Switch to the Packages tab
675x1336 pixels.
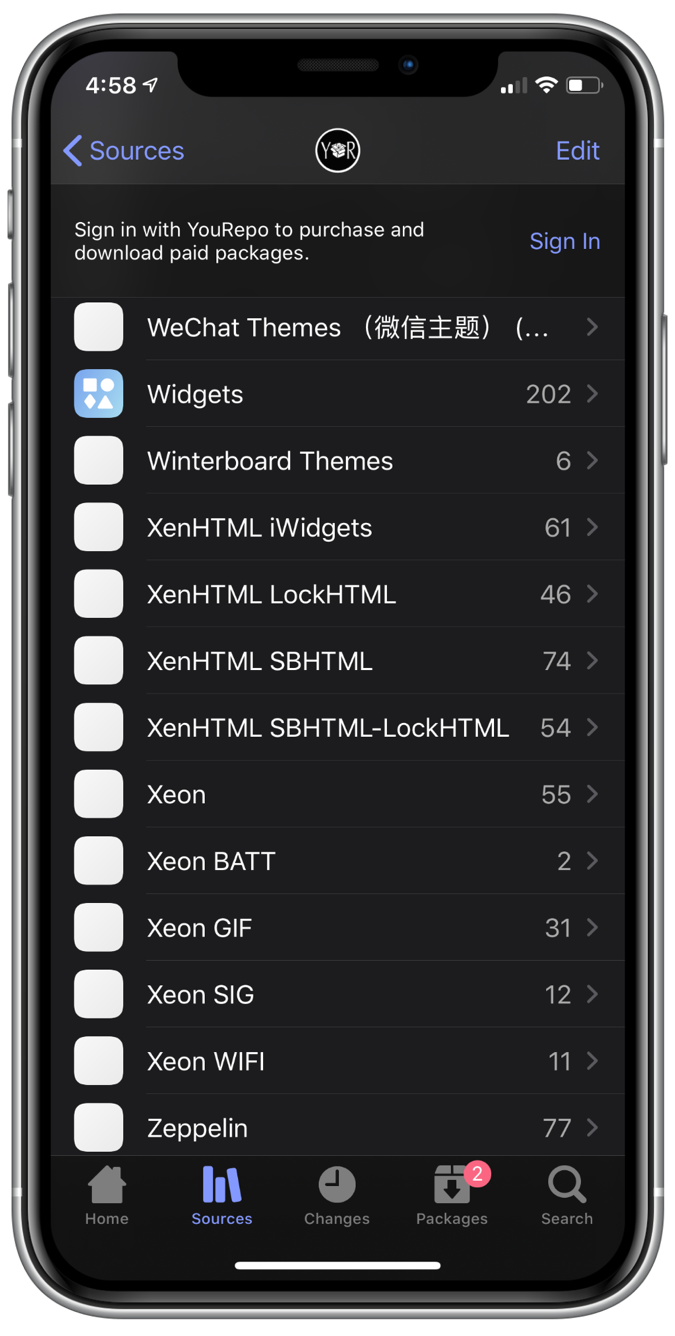[x=452, y=1196]
